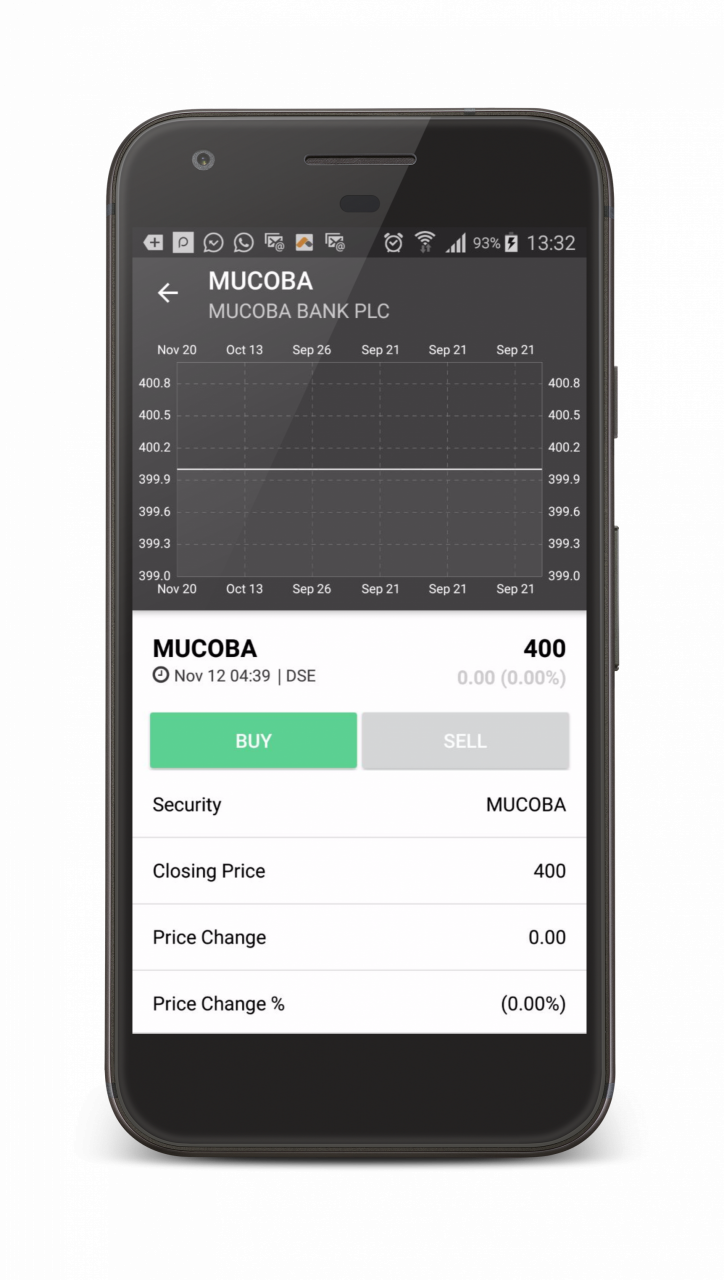The width and height of the screenshot is (724, 1280).
Task: Go back using the arrow icon
Action: (x=168, y=293)
